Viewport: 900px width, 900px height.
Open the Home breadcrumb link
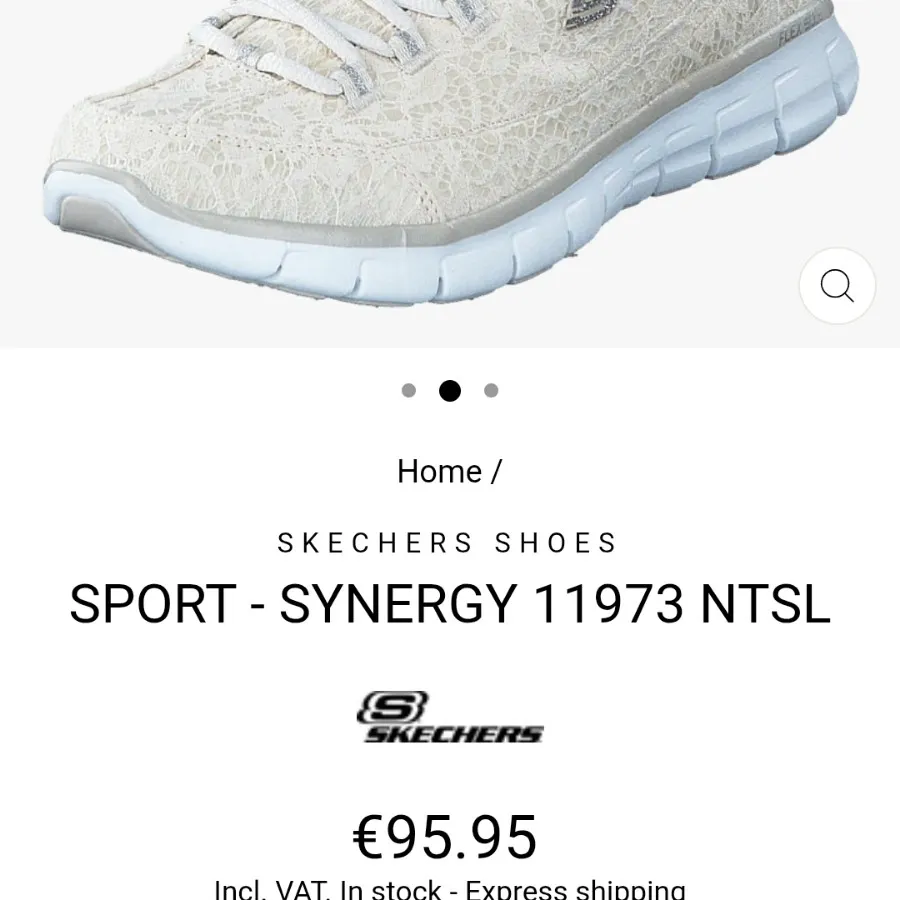click(x=439, y=471)
